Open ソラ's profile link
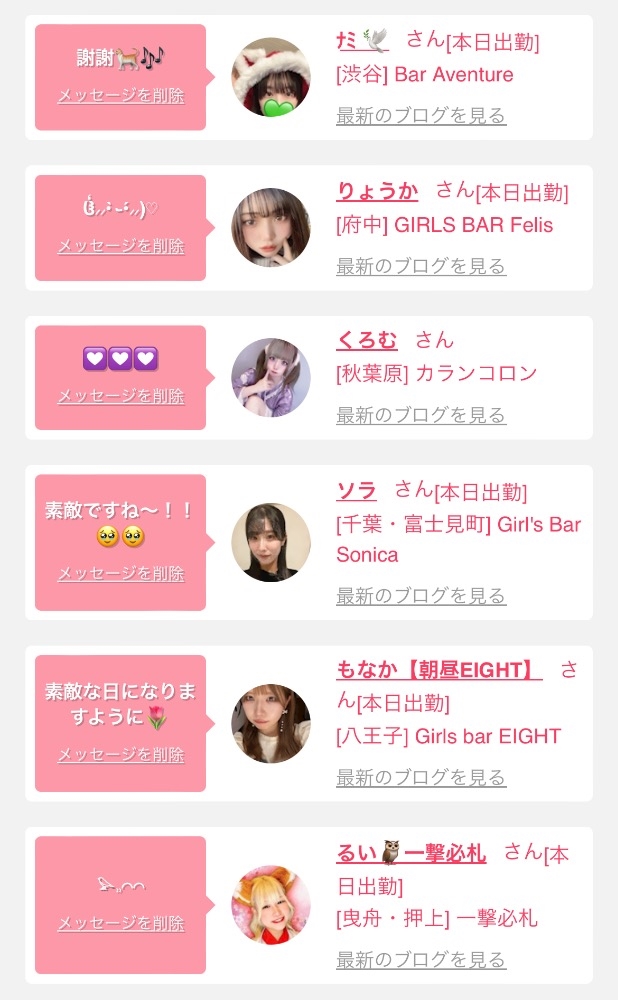The image size is (618, 1000). pos(356,490)
